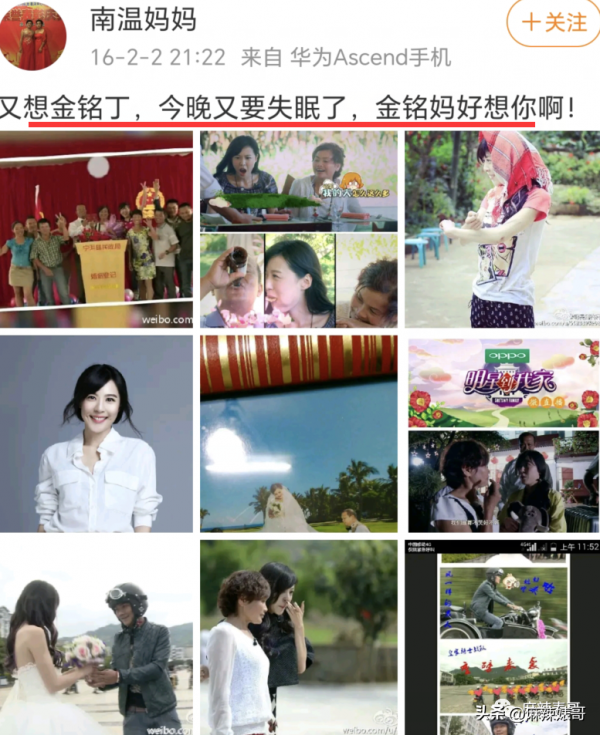Screen dimensions: 600x735
Task: Enlarge the portrait of the woman in a white shirt
Action: click(x=96, y=434)
